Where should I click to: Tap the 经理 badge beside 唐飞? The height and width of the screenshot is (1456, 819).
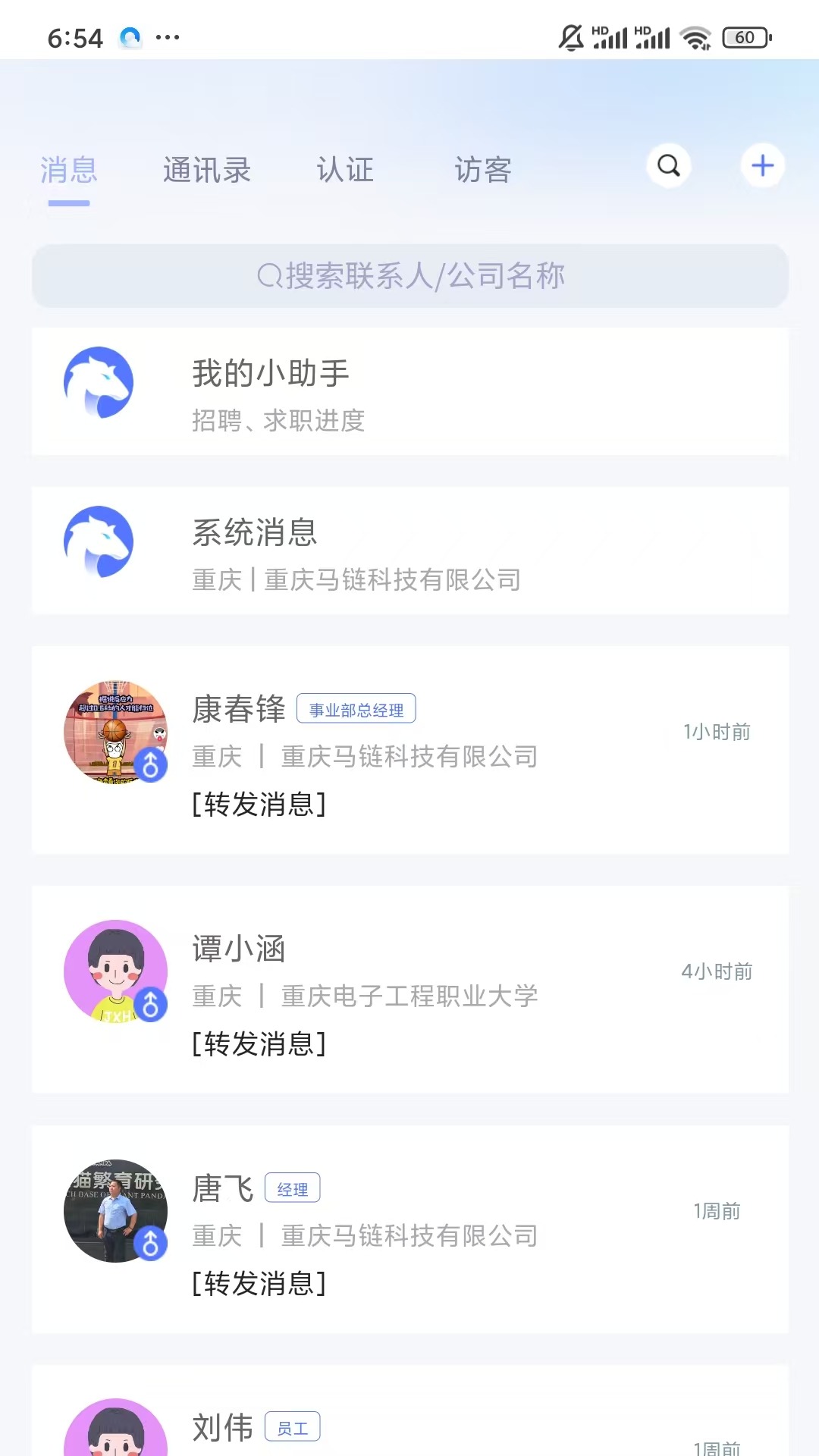click(293, 1188)
